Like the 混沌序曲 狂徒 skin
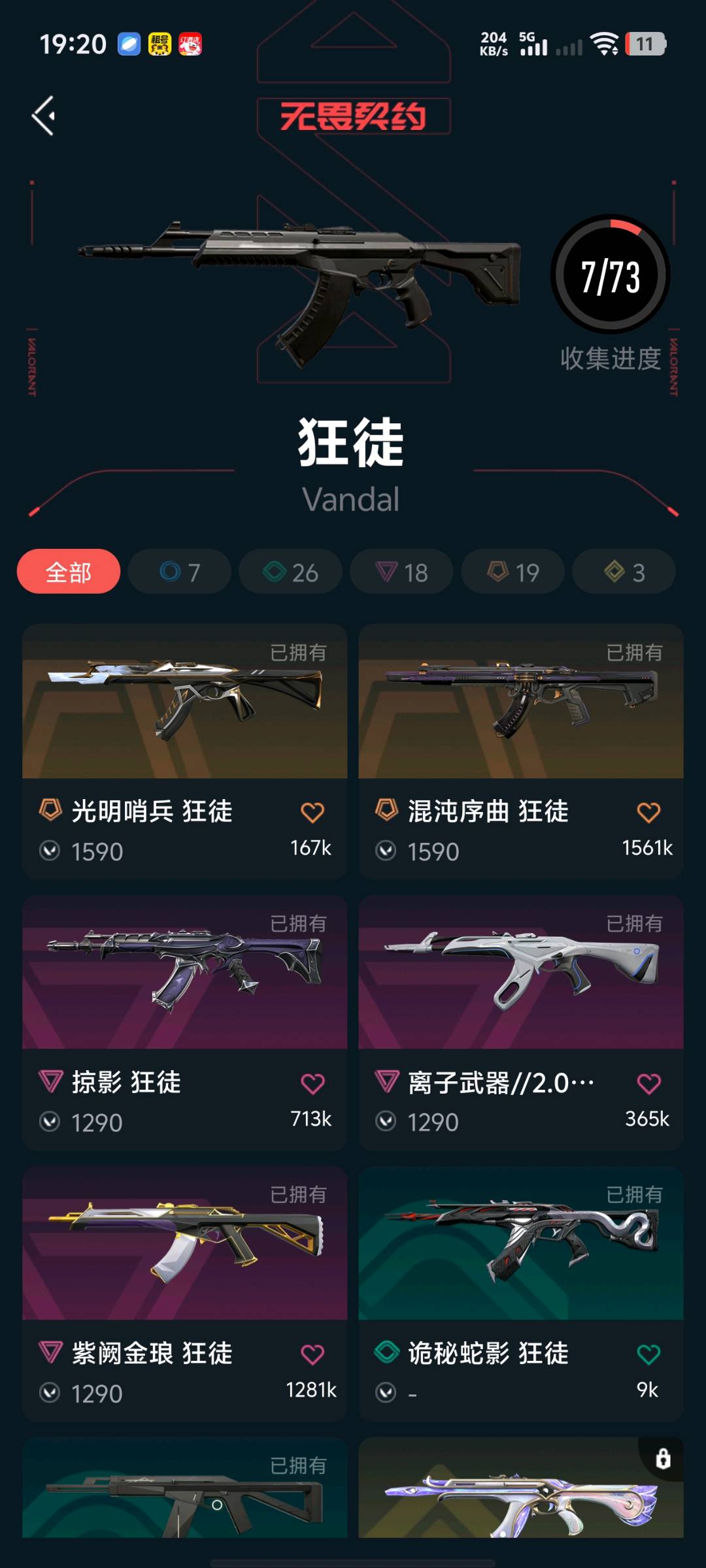The image size is (706, 1568). point(648,812)
